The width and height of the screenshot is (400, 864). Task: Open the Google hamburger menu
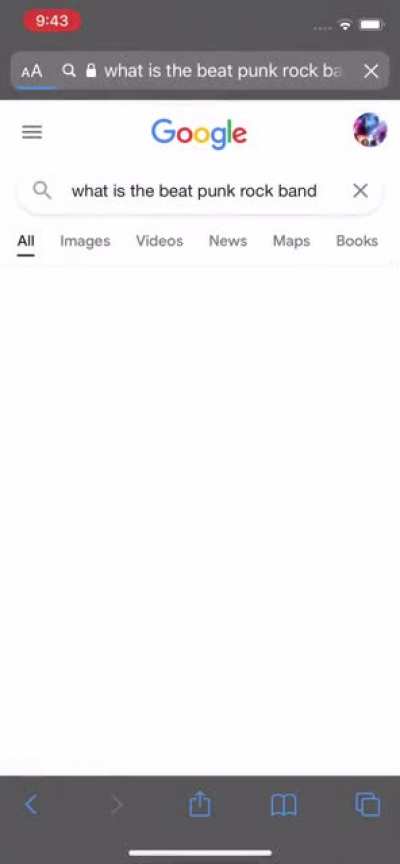pos(32,132)
